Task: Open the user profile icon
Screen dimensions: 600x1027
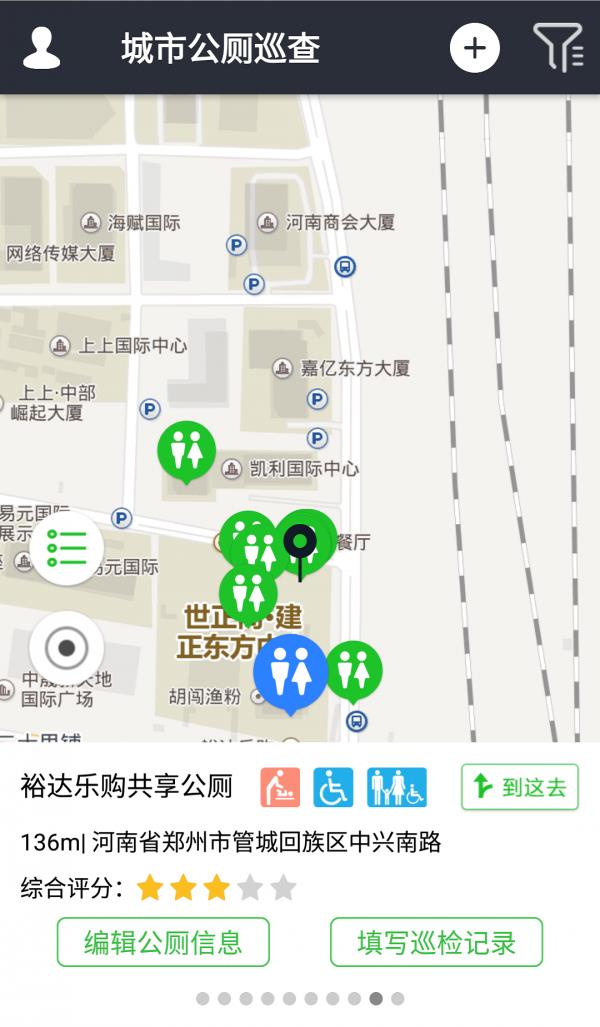Action: pyautogui.click(x=41, y=47)
